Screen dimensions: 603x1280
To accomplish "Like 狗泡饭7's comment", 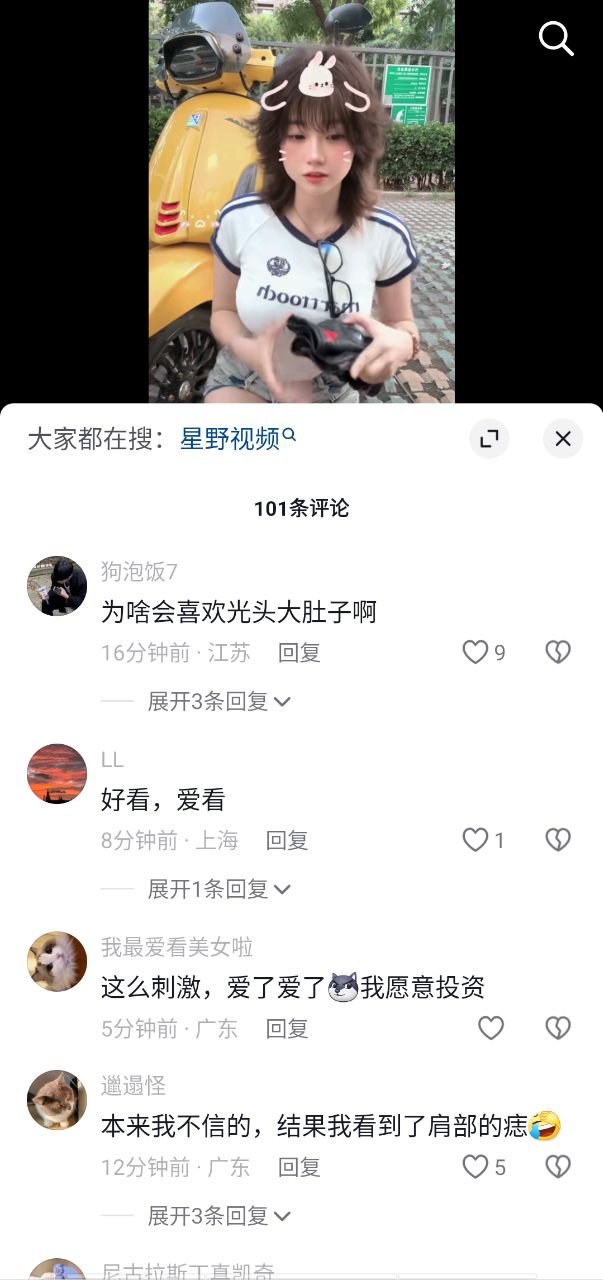I will click(x=475, y=653).
